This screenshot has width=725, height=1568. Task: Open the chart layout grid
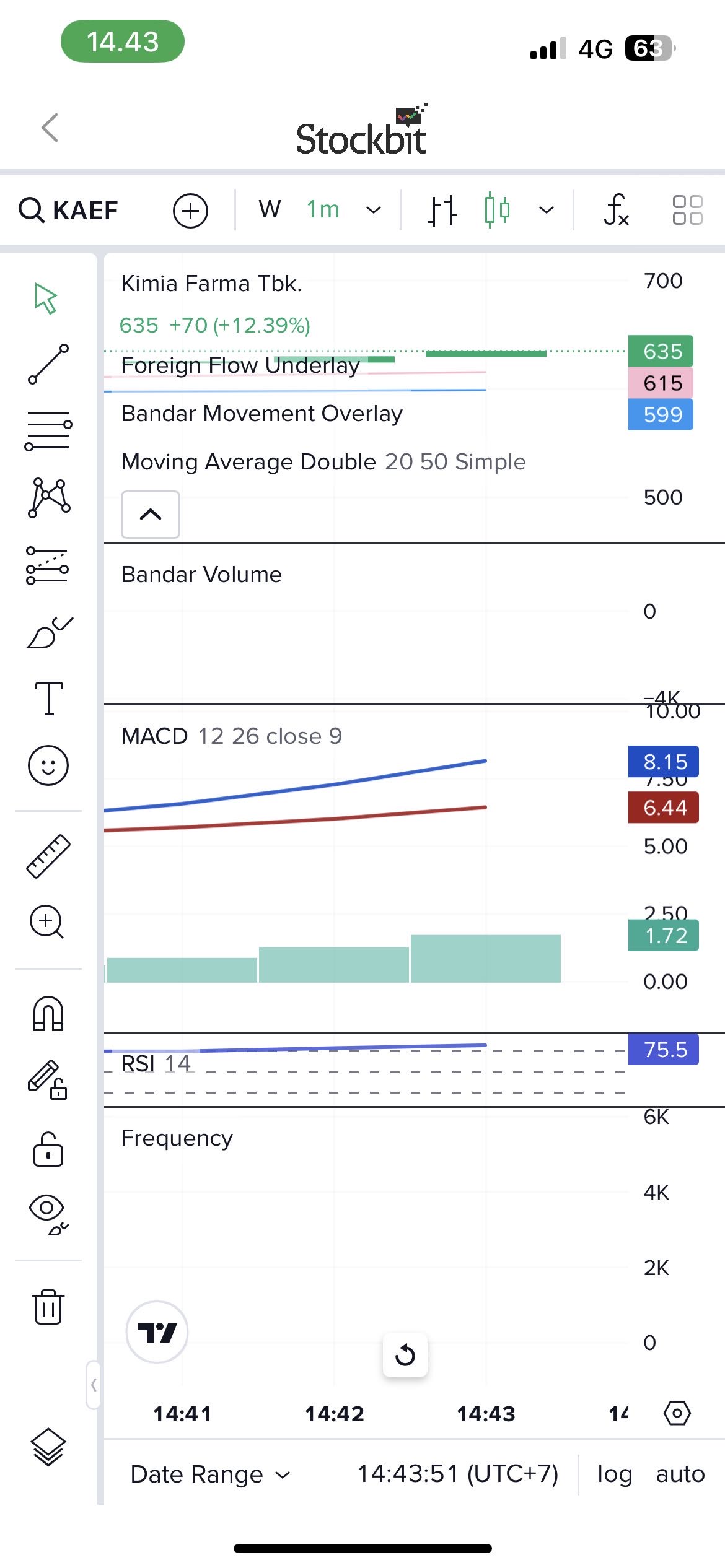(x=687, y=210)
